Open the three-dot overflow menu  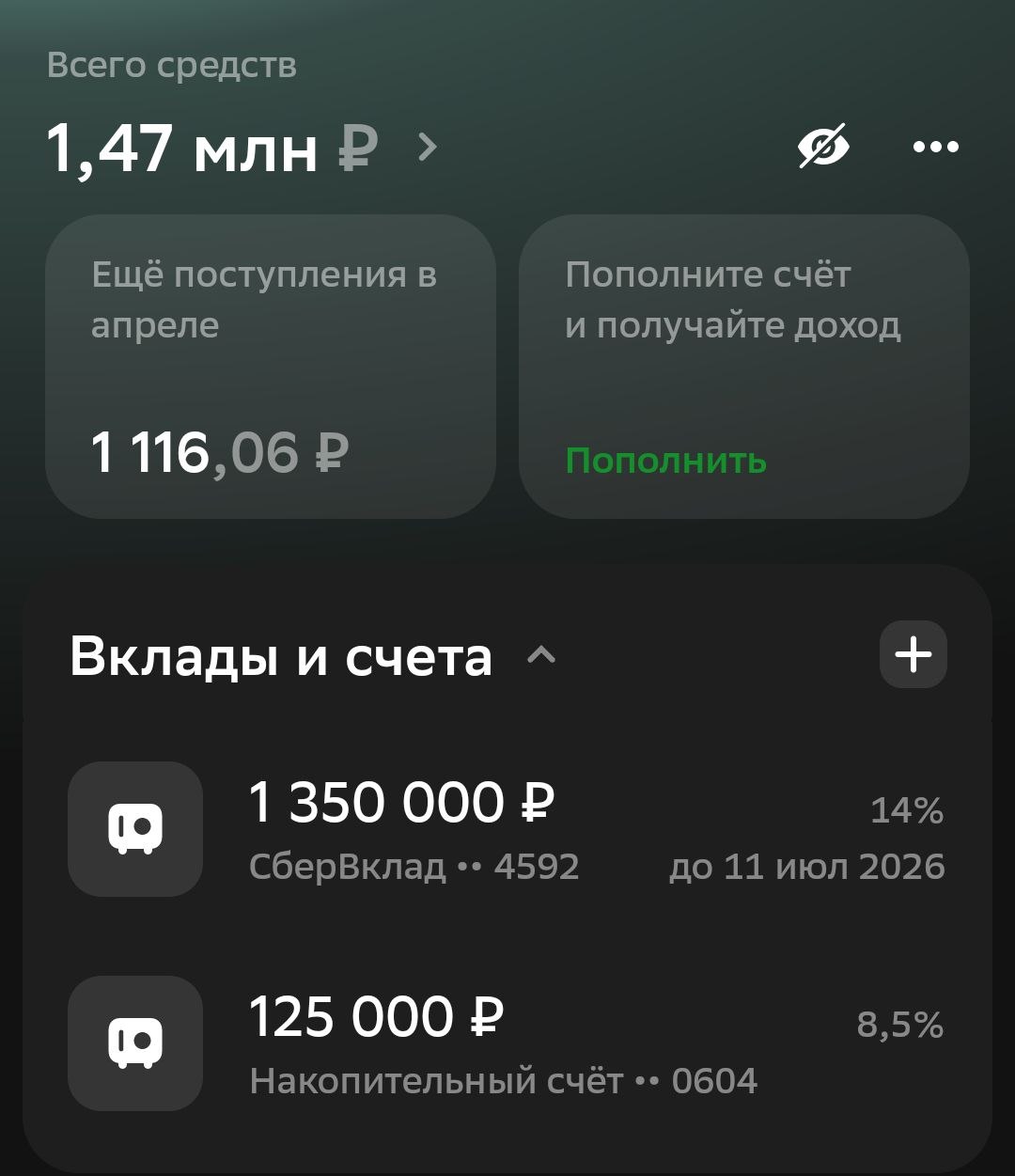pos(935,147)
